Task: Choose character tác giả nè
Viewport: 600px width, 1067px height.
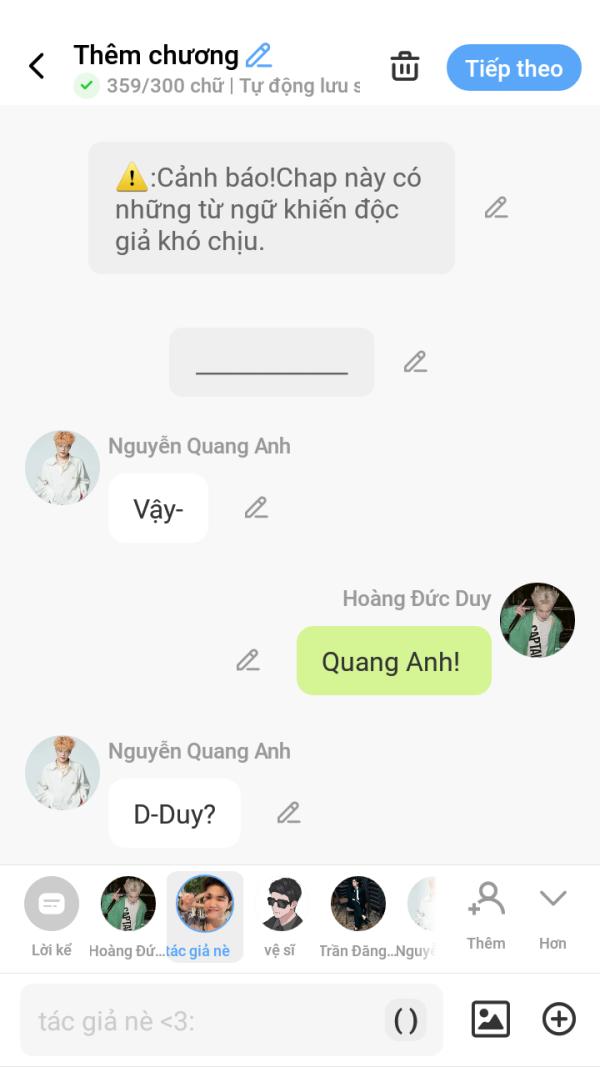Action: (204, 915)
